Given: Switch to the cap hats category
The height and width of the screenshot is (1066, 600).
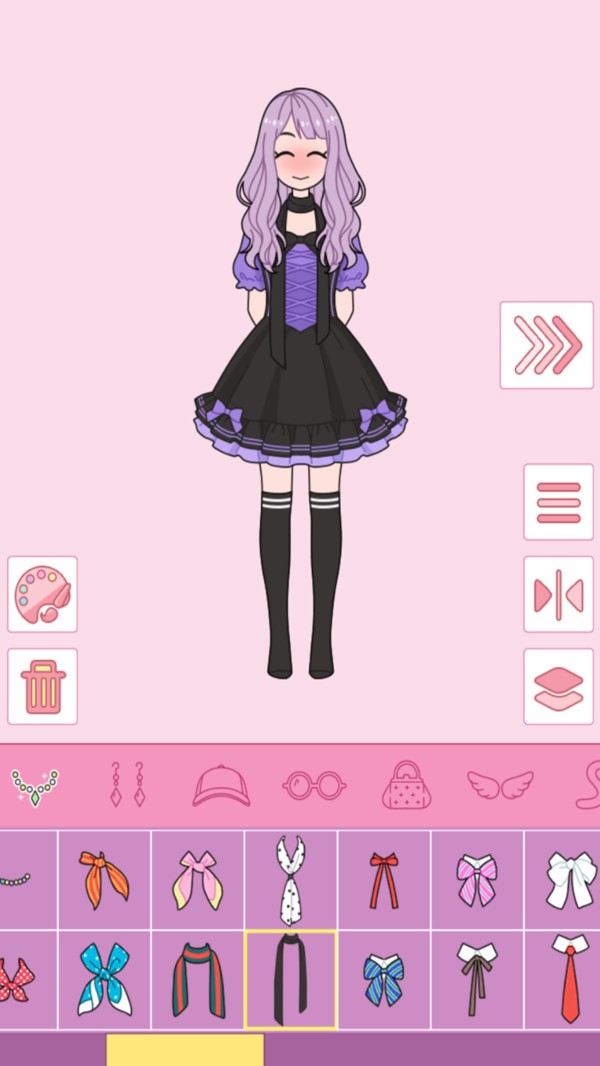Looking at the screenshot, I should click(x=221, y=785).
